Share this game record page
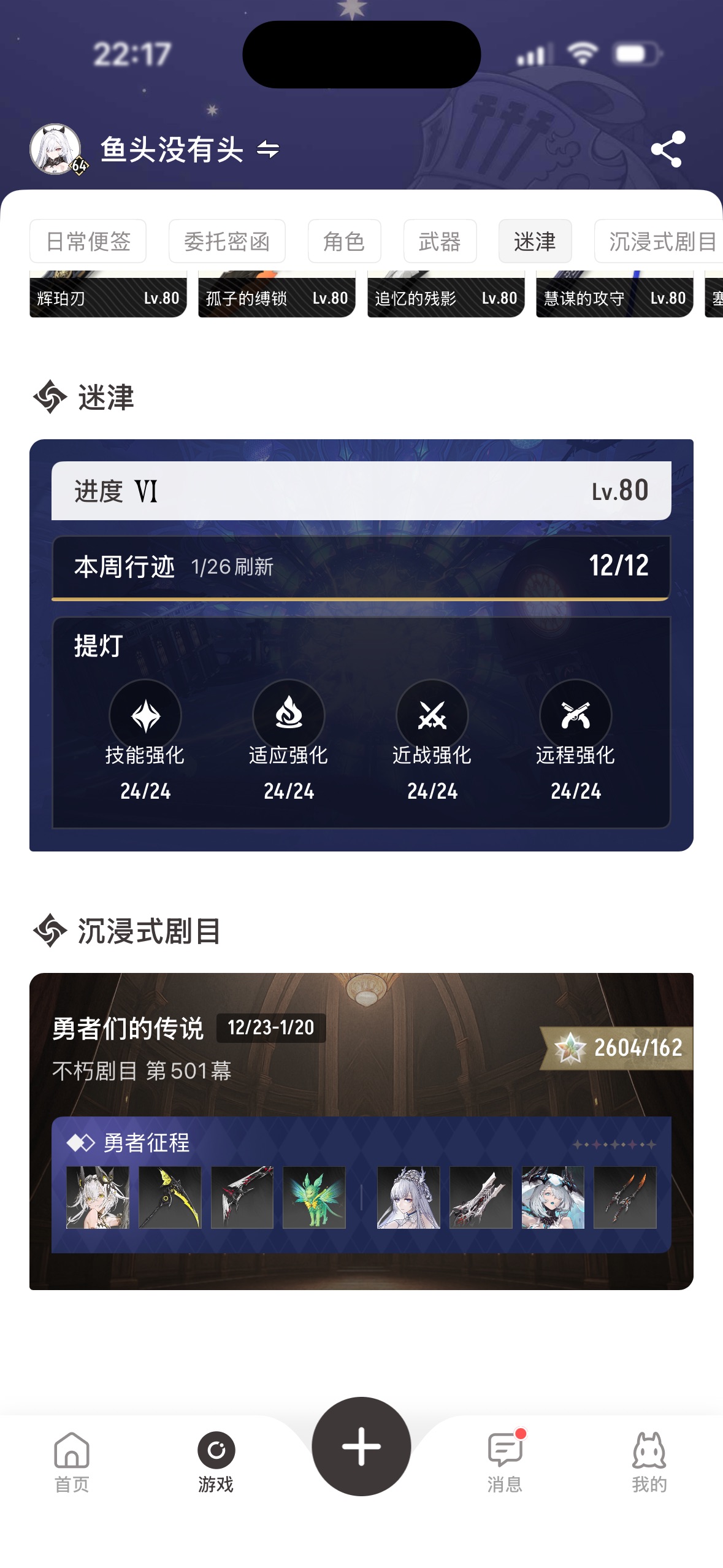The image size is (723, 1568). 667,149
